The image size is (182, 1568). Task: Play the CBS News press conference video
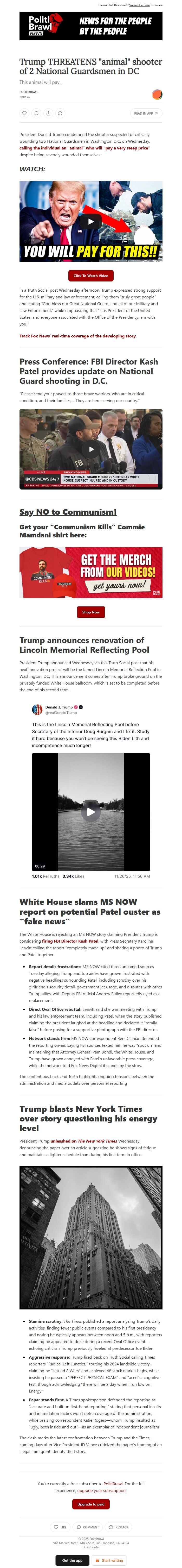coord(91,449)
